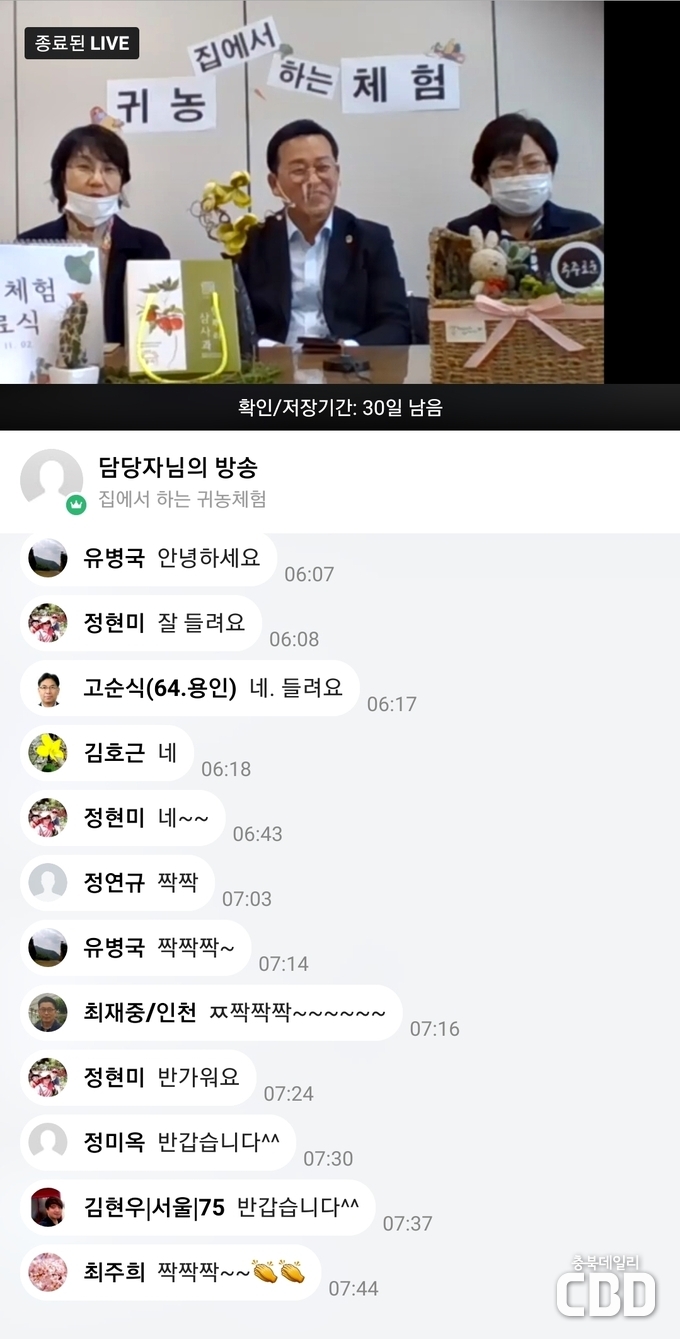Open the broadcaster 담당자님 profile picture
This screenshot has width=680, height=1339.
[51, 480]
